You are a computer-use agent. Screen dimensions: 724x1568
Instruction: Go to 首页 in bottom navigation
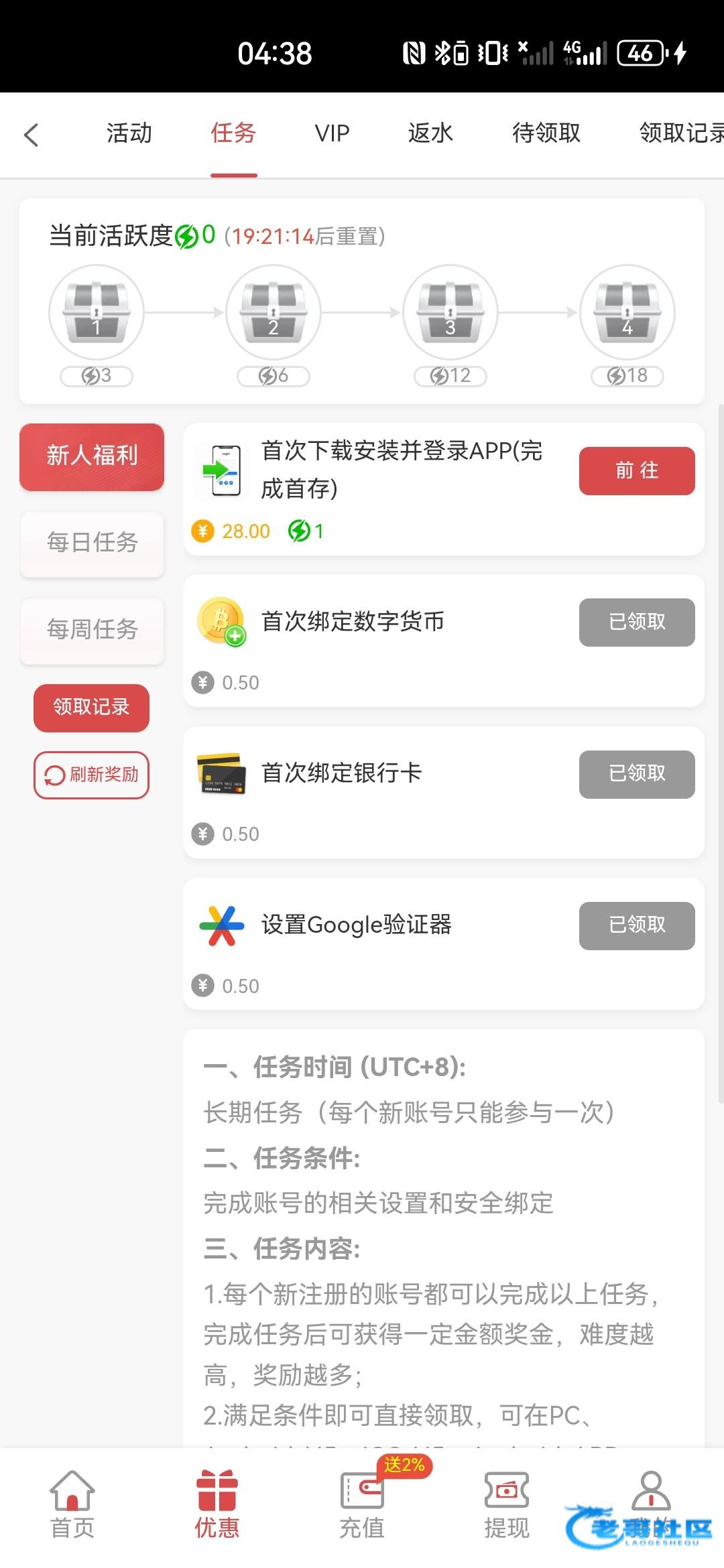click(x=72, y=1504)
